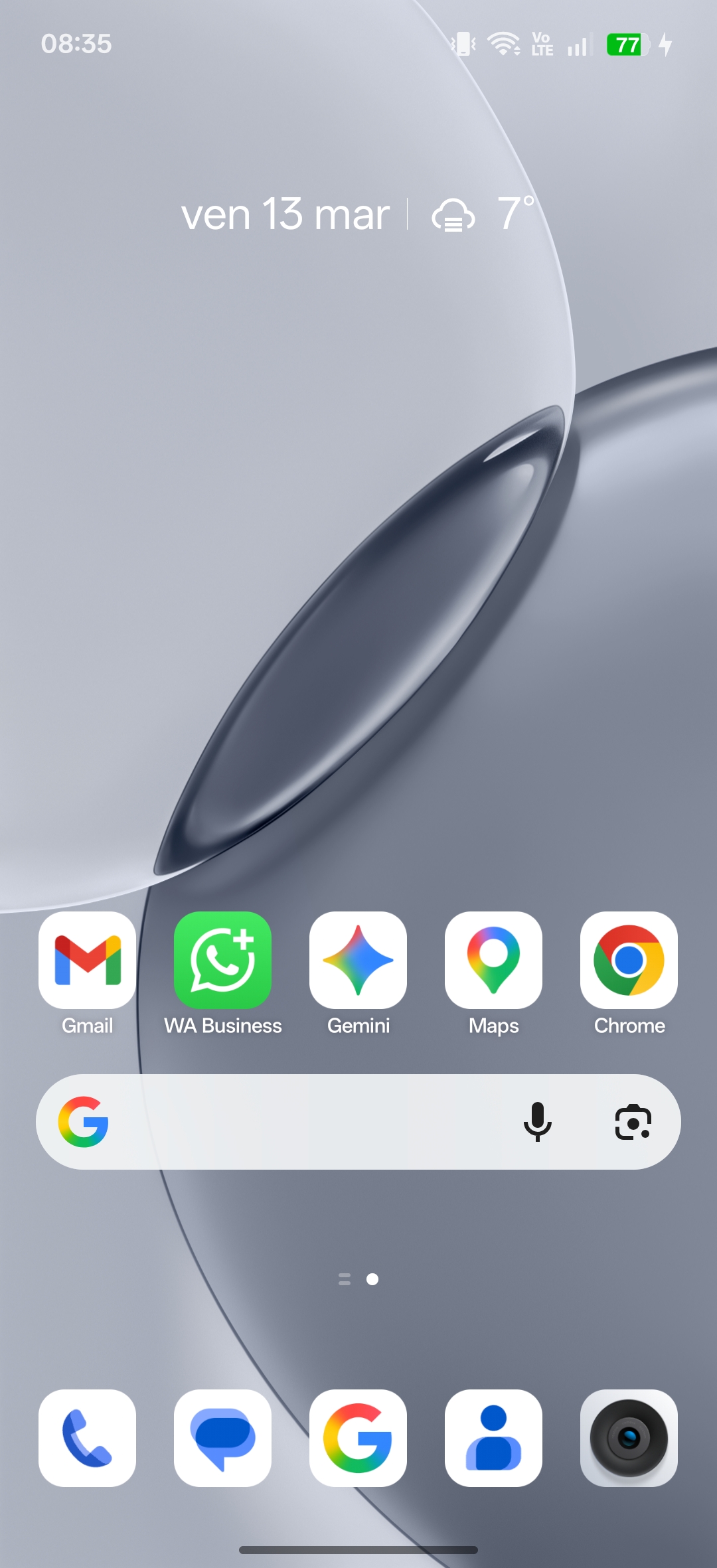The width and height of the screenshot is (717, 1568).
Task: Open the weather widget showing 7°
Action: pos(483,214)
